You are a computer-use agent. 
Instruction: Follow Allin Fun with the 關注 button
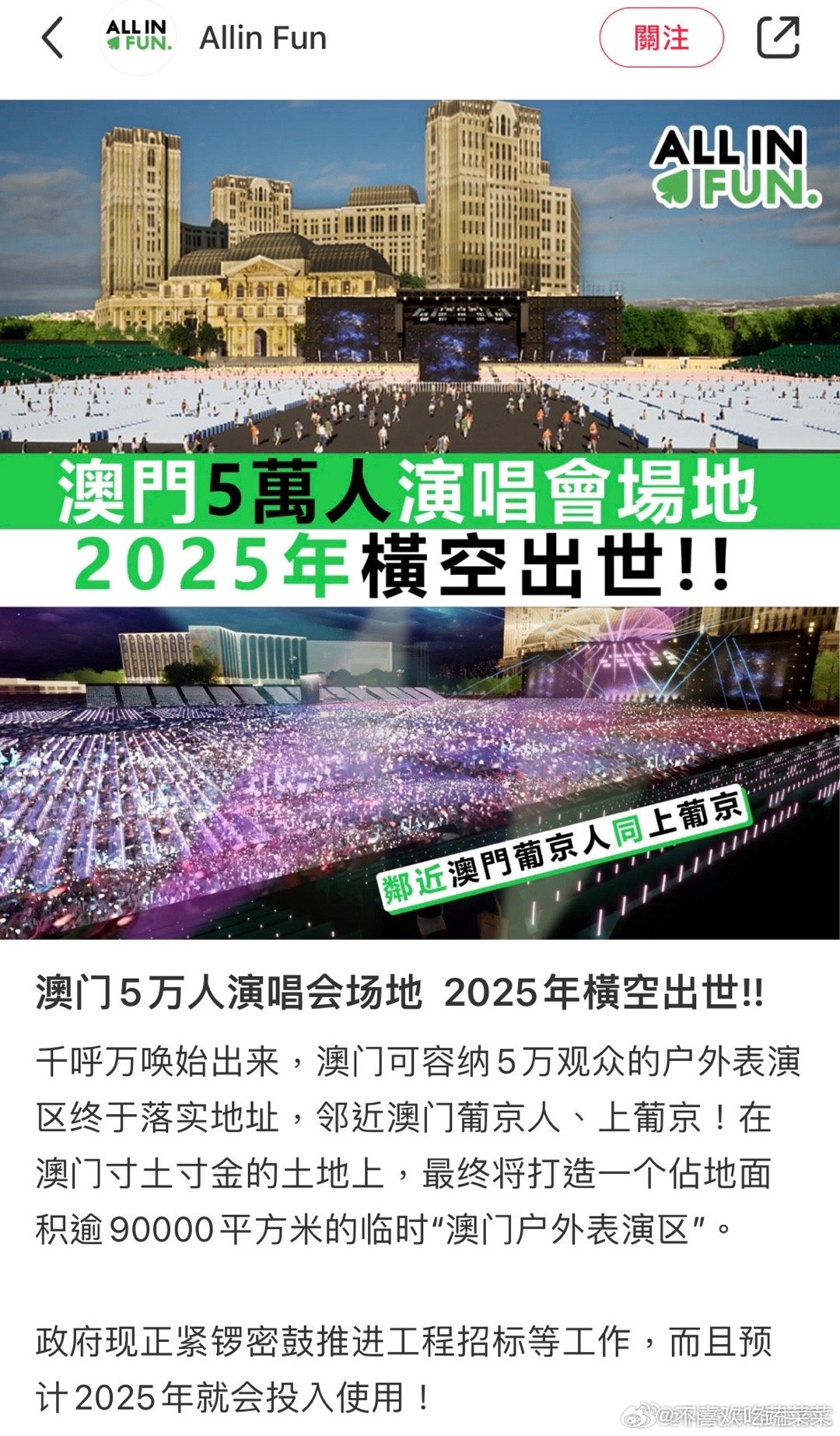pos(661,38)
